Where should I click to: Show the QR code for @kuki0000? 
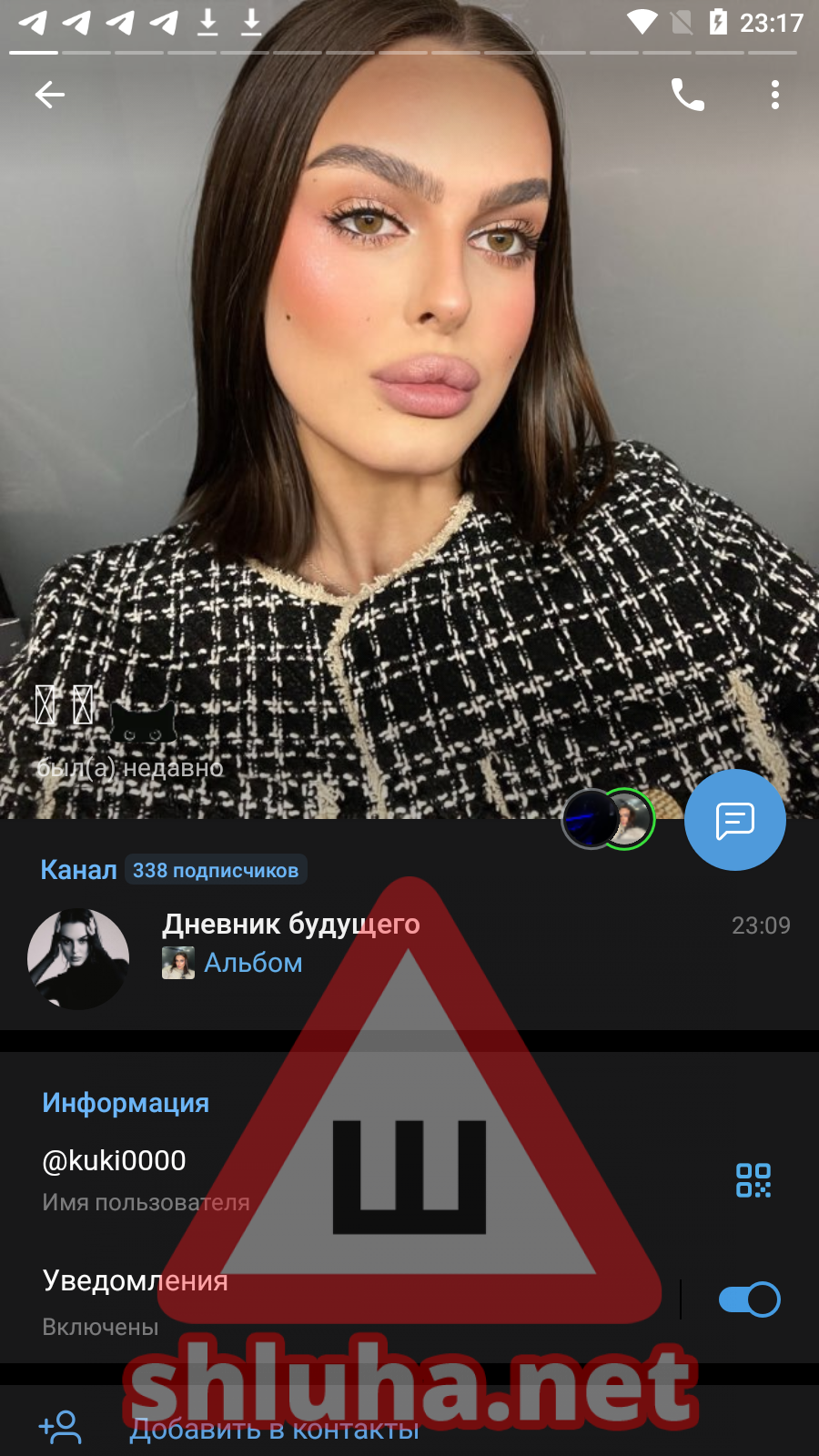pyautogui.click(x=753, y=1180)
